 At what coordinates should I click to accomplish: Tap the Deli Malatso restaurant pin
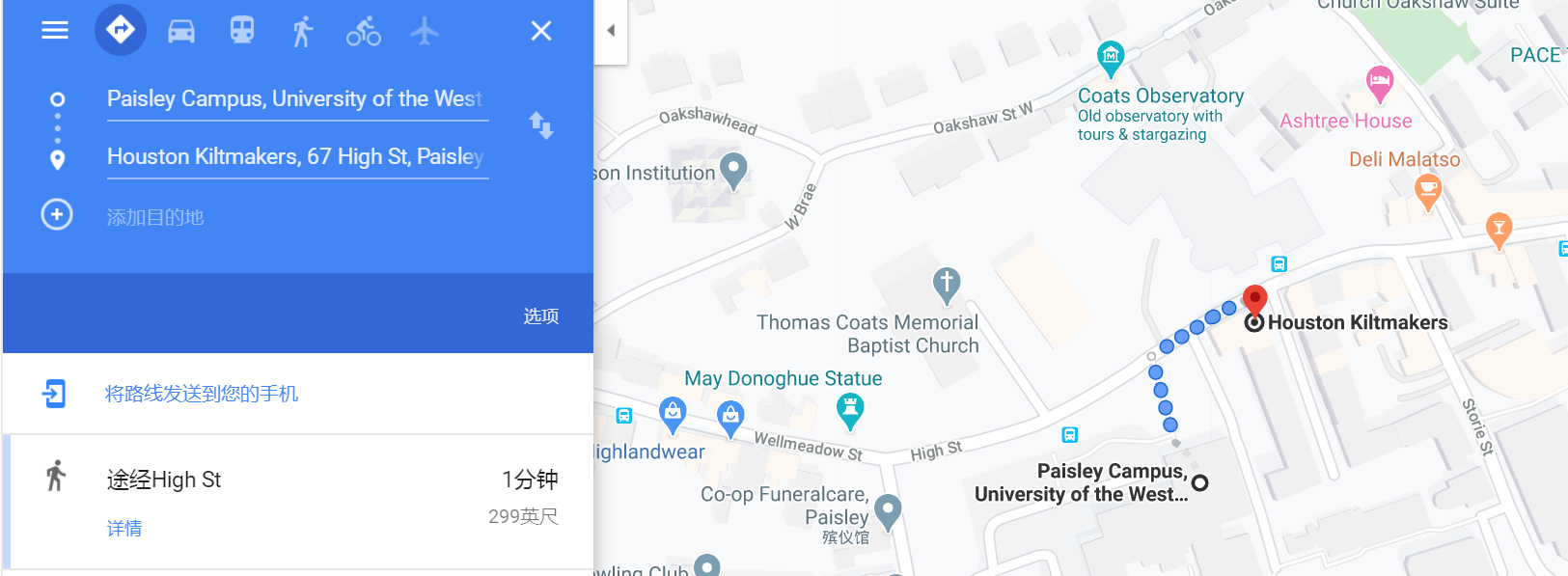coord(1428,190)
